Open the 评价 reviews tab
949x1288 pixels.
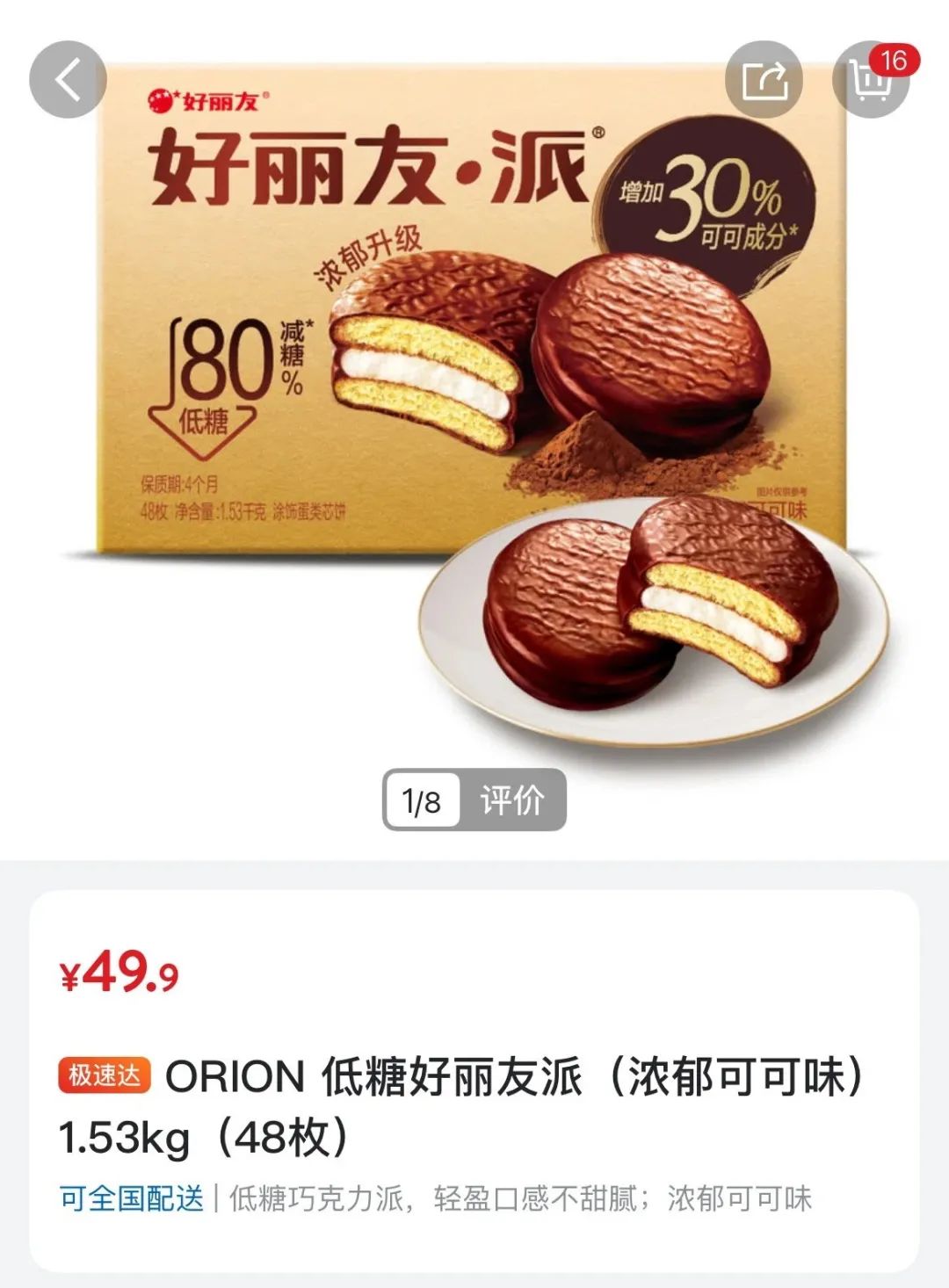pos(512,800)
